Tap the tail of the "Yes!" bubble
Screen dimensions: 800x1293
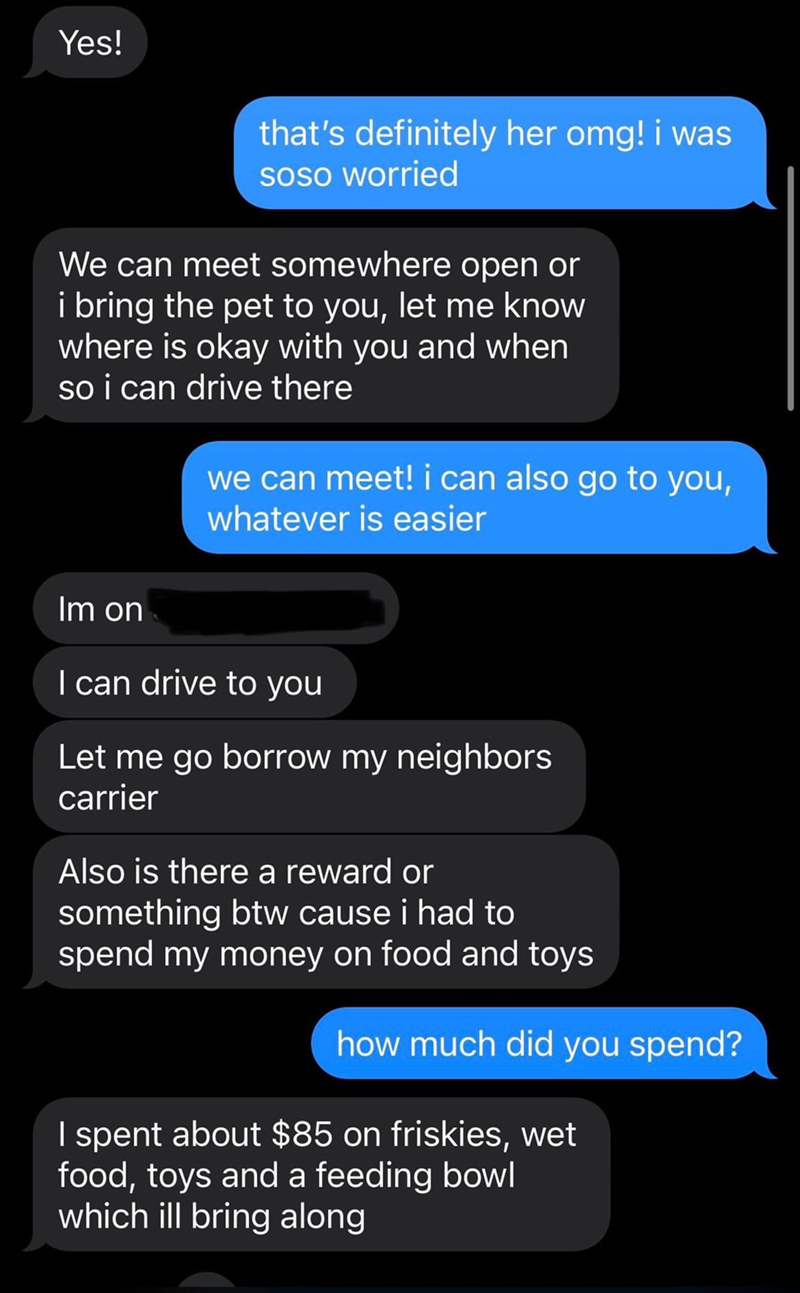[35, 70]
